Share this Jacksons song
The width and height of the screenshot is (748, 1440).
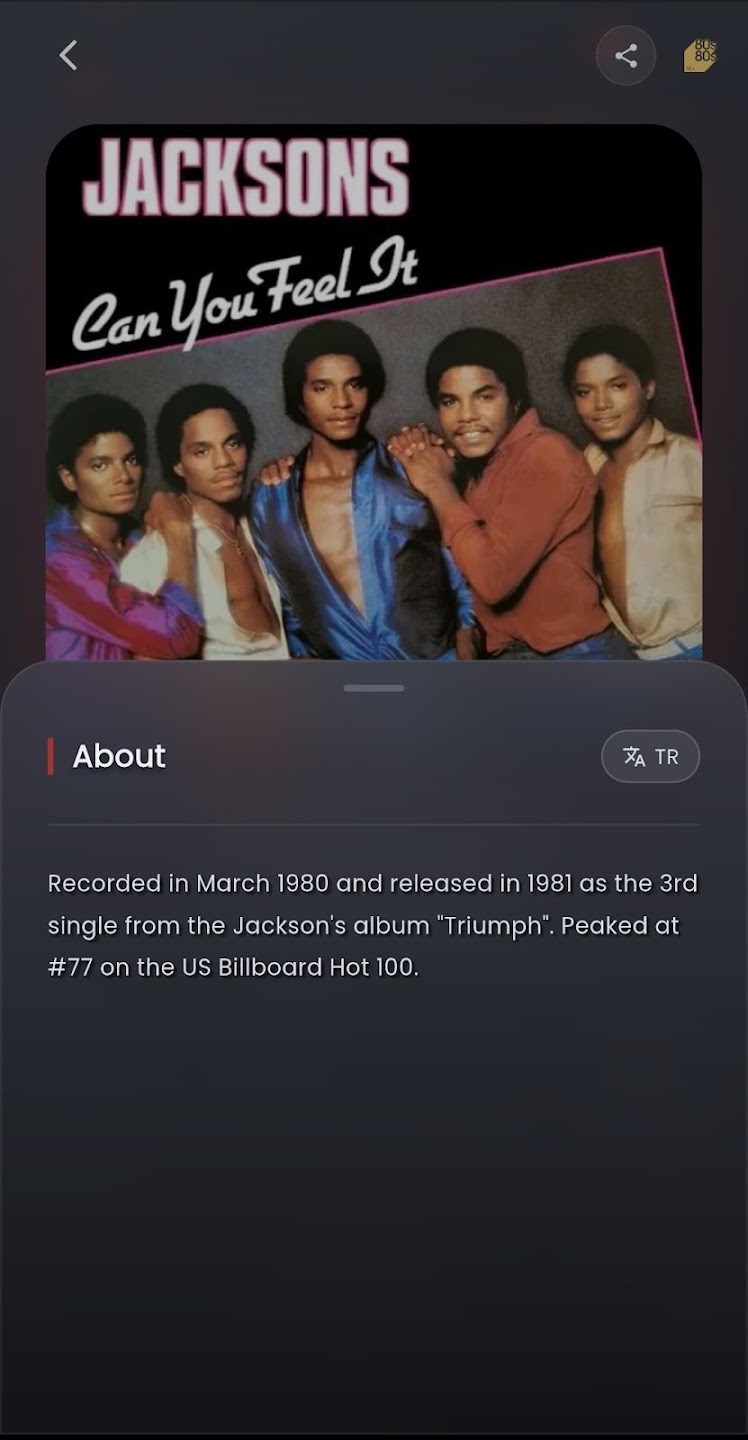[626, 56]
